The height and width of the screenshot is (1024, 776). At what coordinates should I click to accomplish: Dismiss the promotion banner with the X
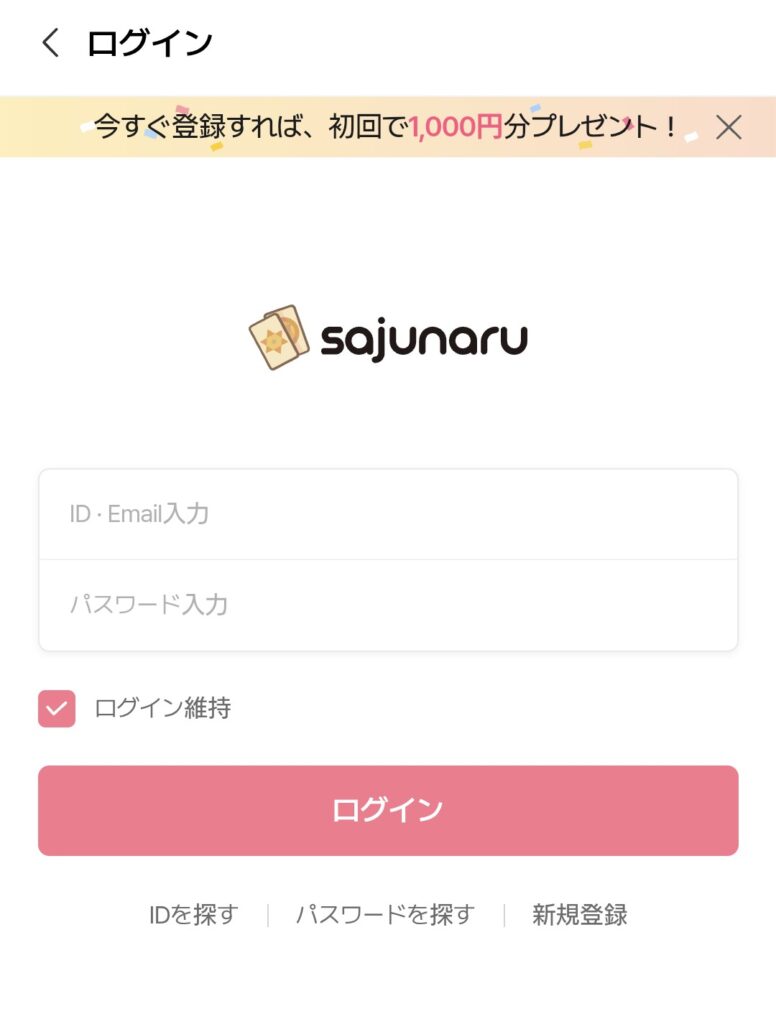point(729,127)
